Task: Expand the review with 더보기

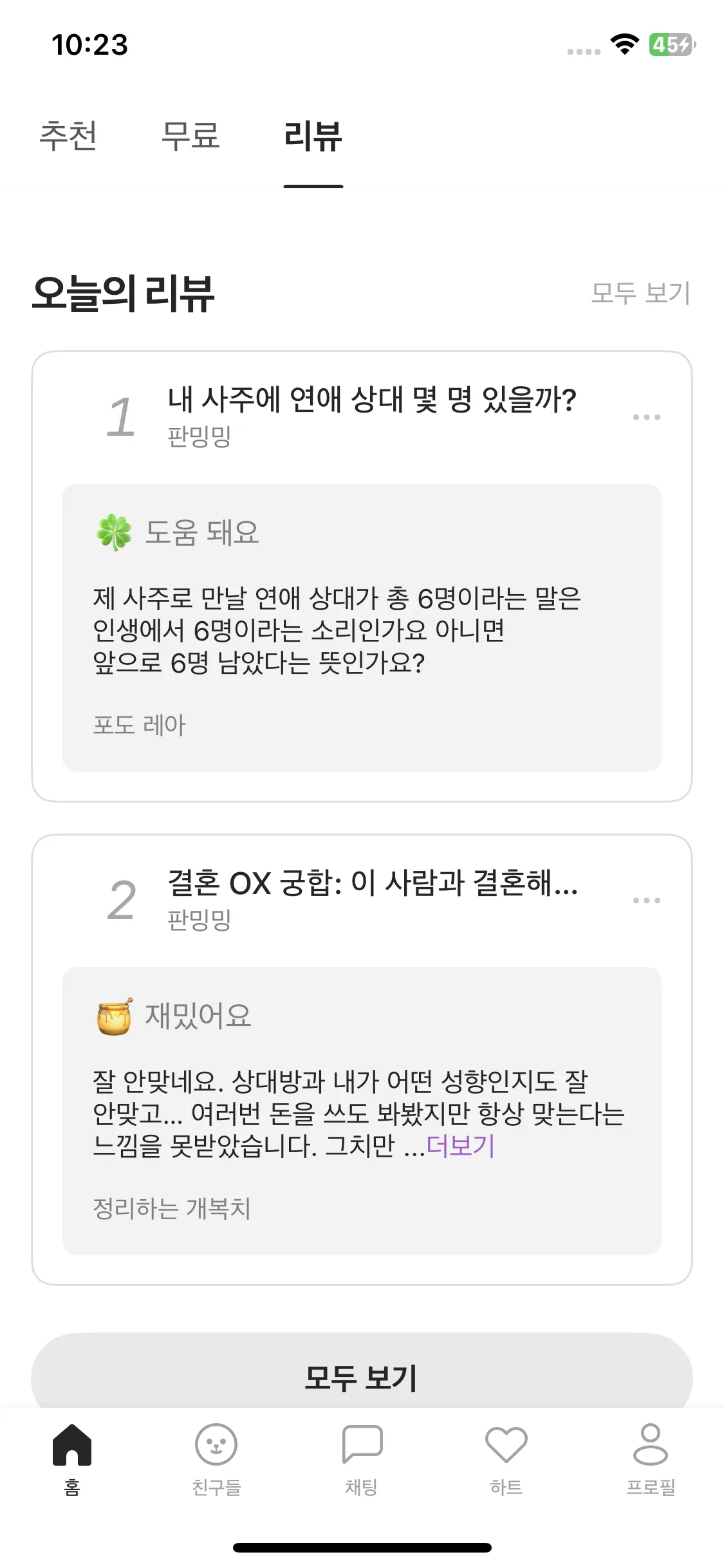Action: point(461,1146)
